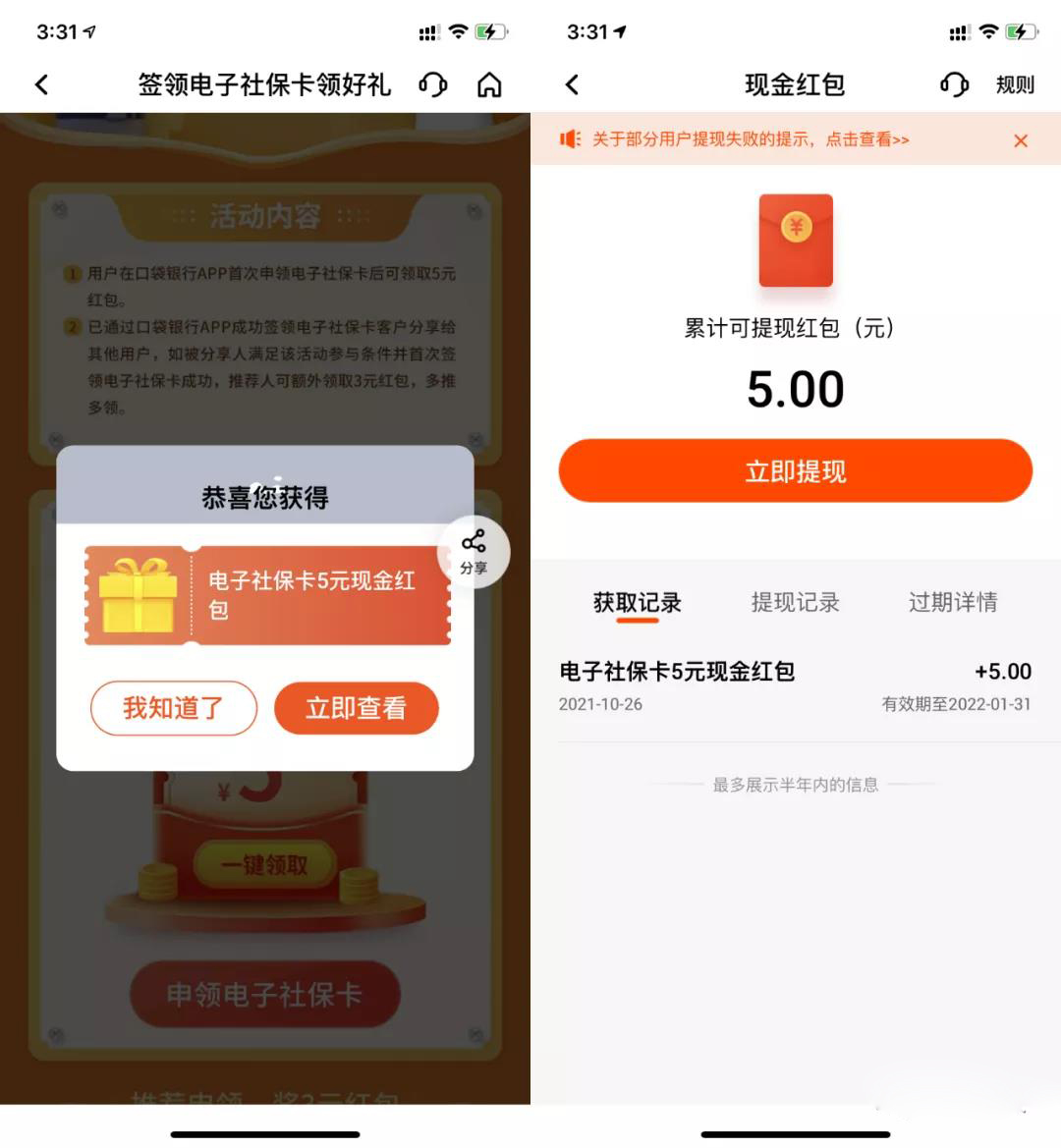Go back from the 签领电子社保卡领好礼 page
Image resolution: width=1061 pixels, height=1148 pixels.
[x=41, y=85]
